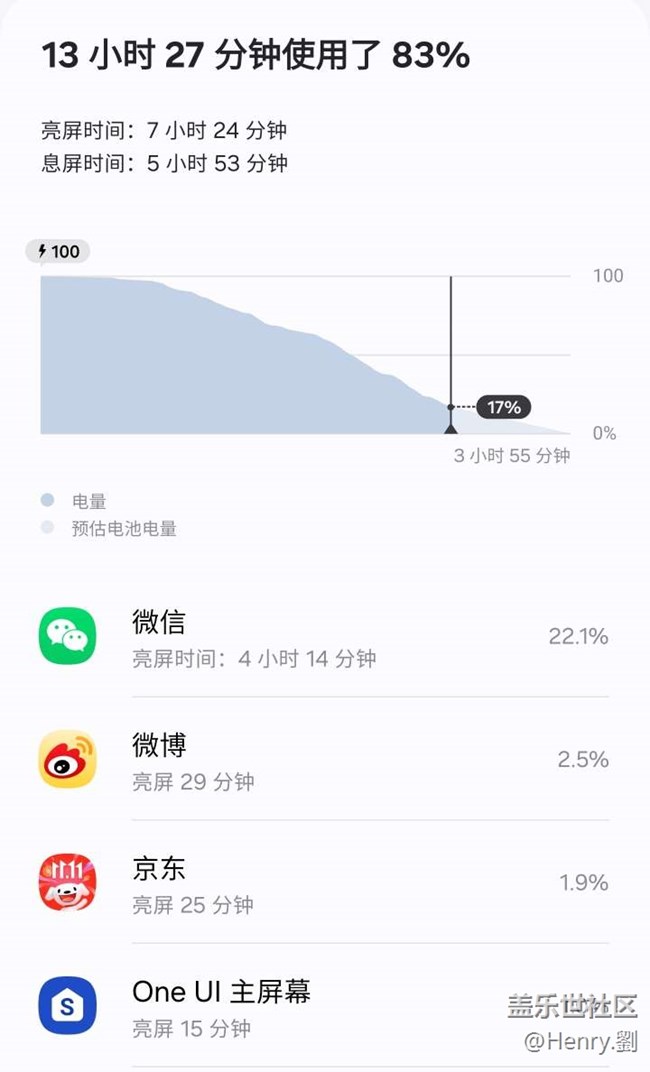Open 京东 battery usage details

pyautogui.click(x=325, y=882)
